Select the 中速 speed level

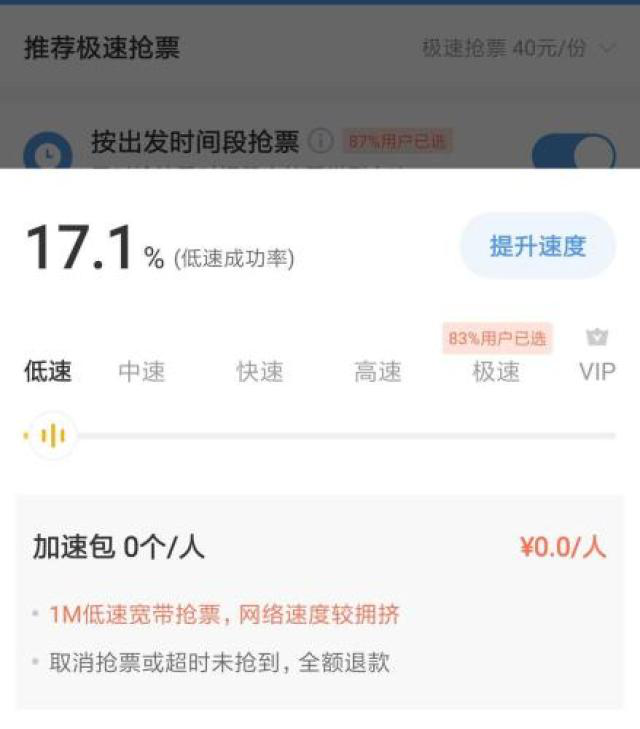coord(141,372)
